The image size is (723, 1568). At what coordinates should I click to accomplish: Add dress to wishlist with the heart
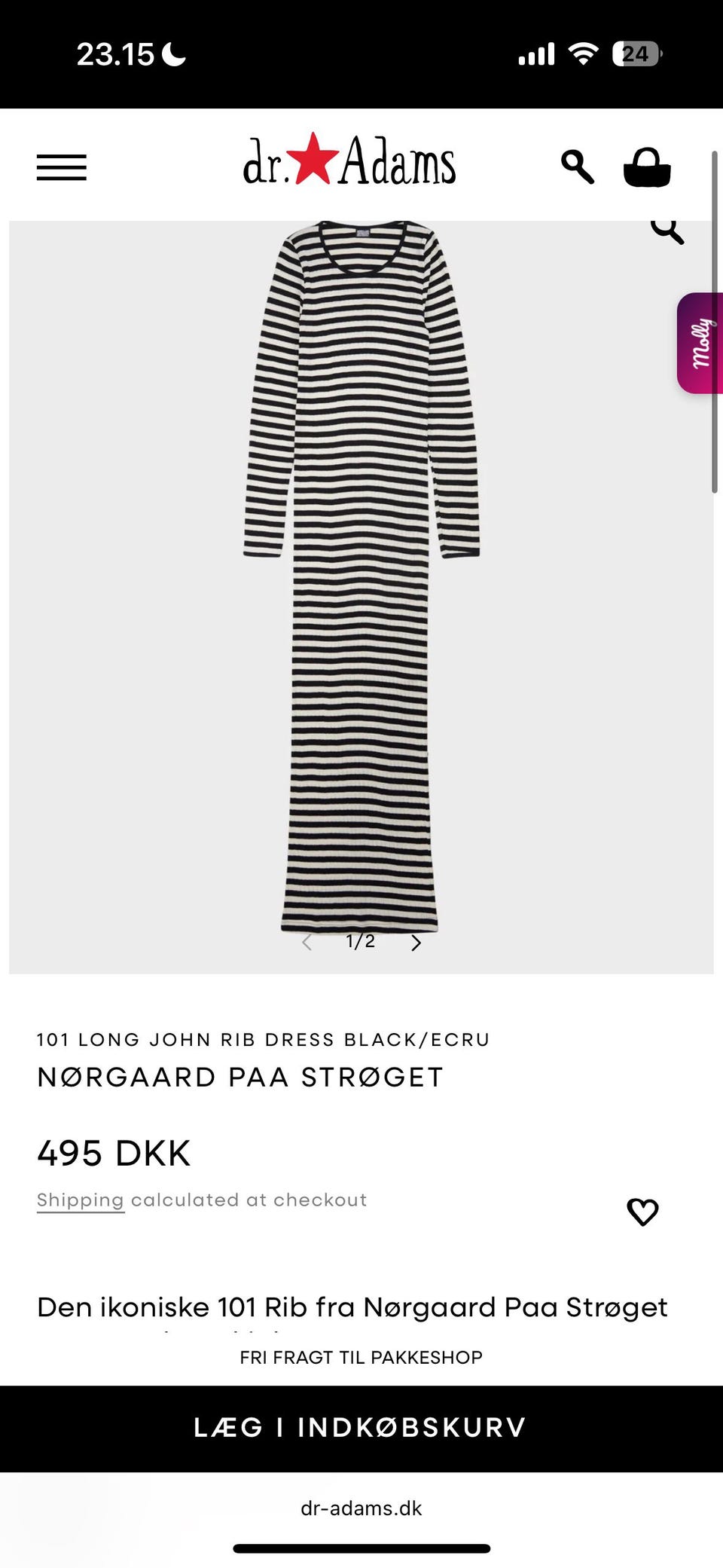[642, 1212]
